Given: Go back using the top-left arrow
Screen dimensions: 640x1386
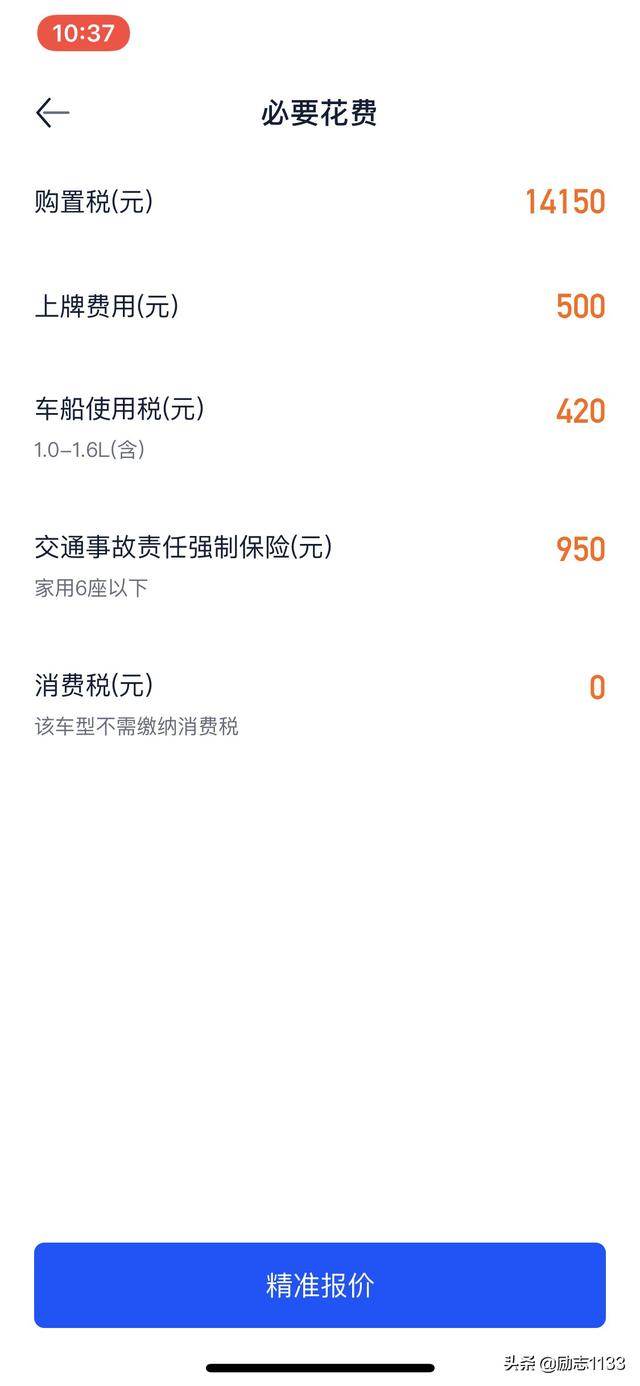Looking at the screenshot, I should point(53,113).
